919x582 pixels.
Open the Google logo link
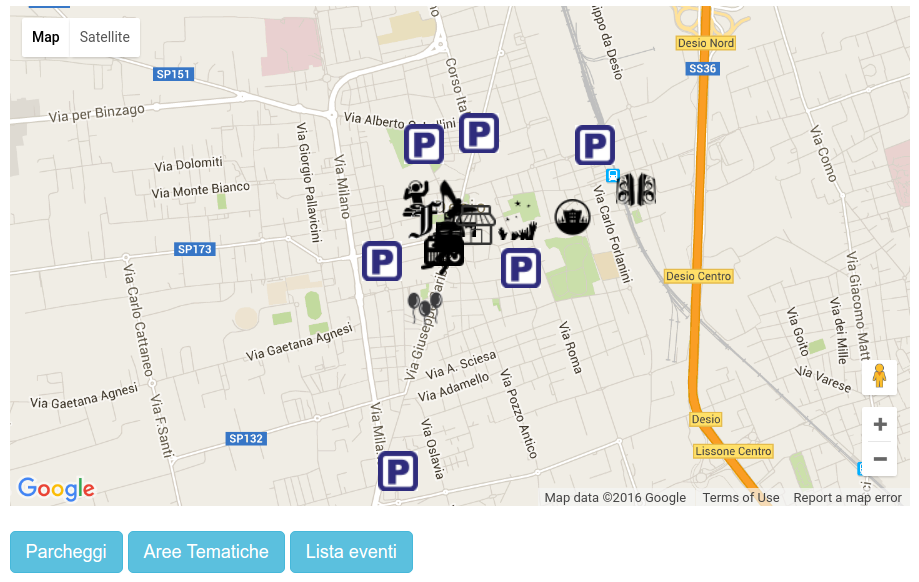point(56,489)
